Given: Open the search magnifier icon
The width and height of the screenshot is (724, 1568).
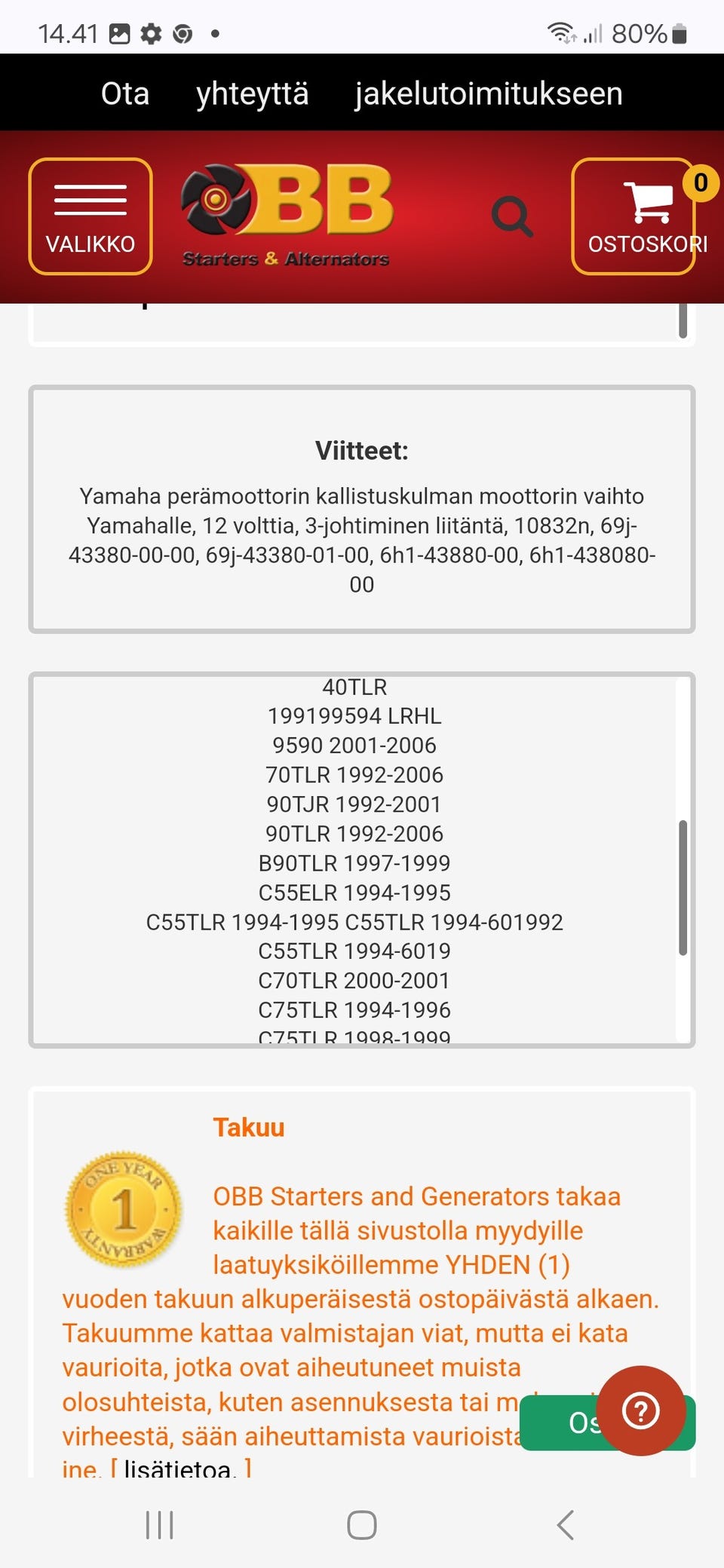Looking at the screenshot, I should pyautogui.click(x=512, y=217).
